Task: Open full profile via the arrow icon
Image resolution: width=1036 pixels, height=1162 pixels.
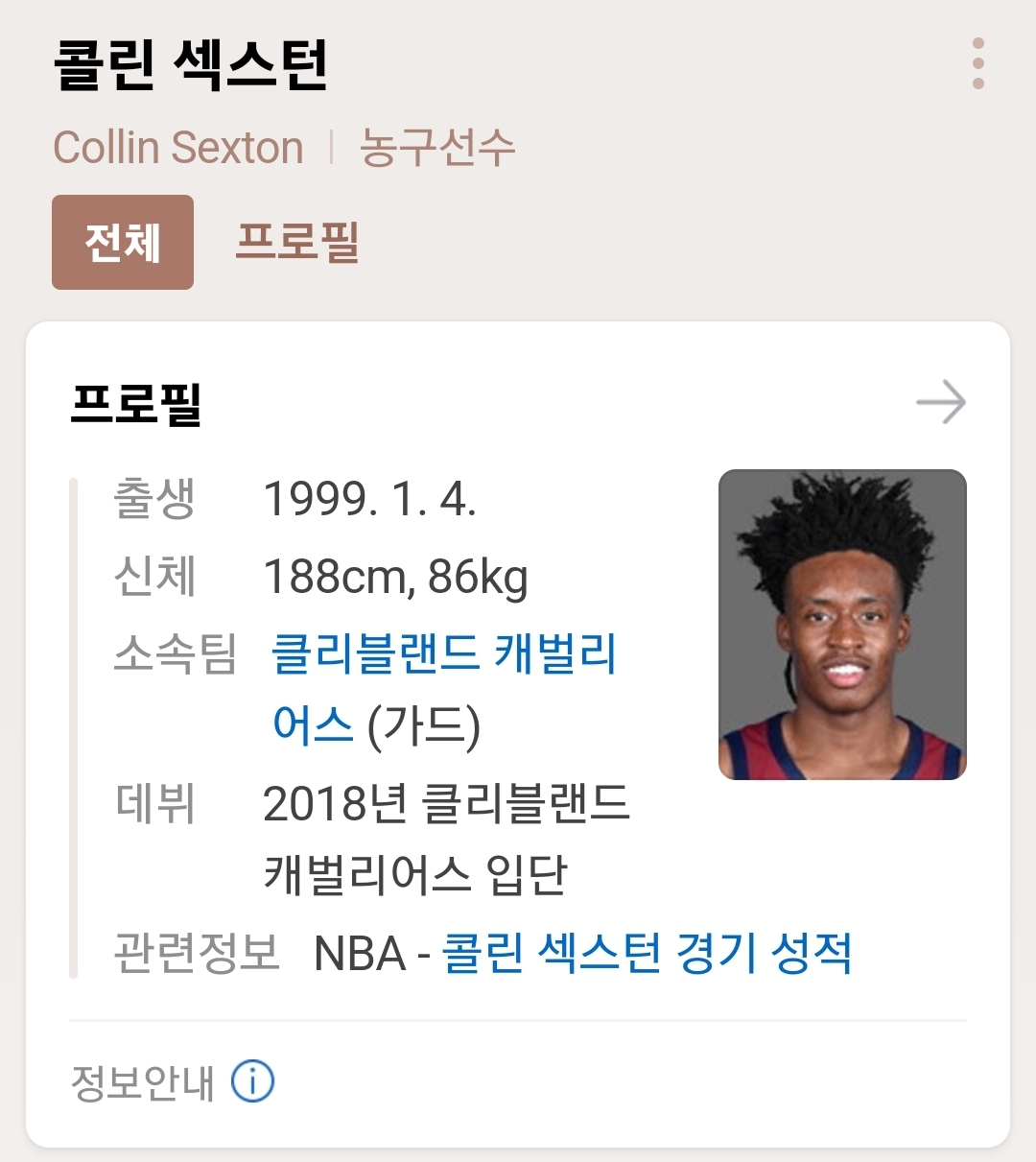Action: click(940, 402)
